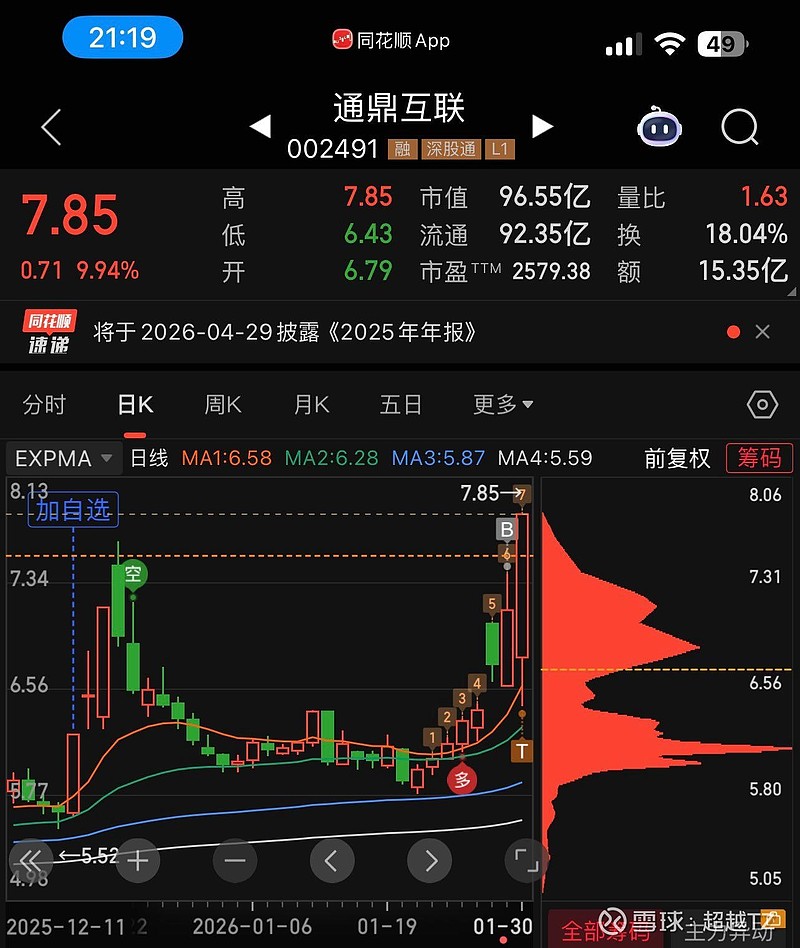Open the EXPMA indicator dropdown
The width and height of the screenshot is (800, 948).
click(62, 458)
